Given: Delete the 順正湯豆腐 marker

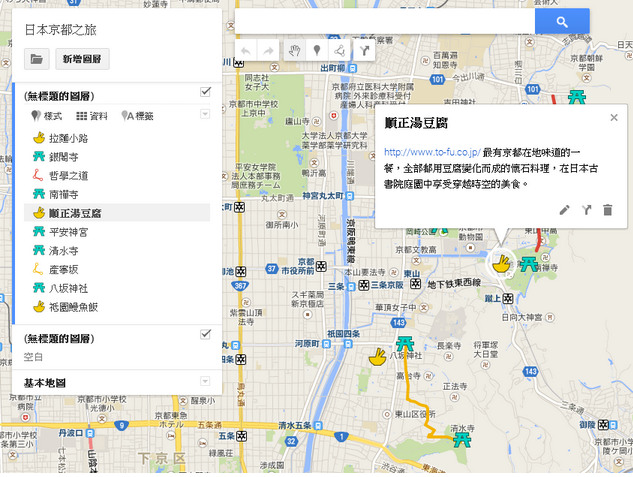Looking at the screenshot, I should point(607,210).
